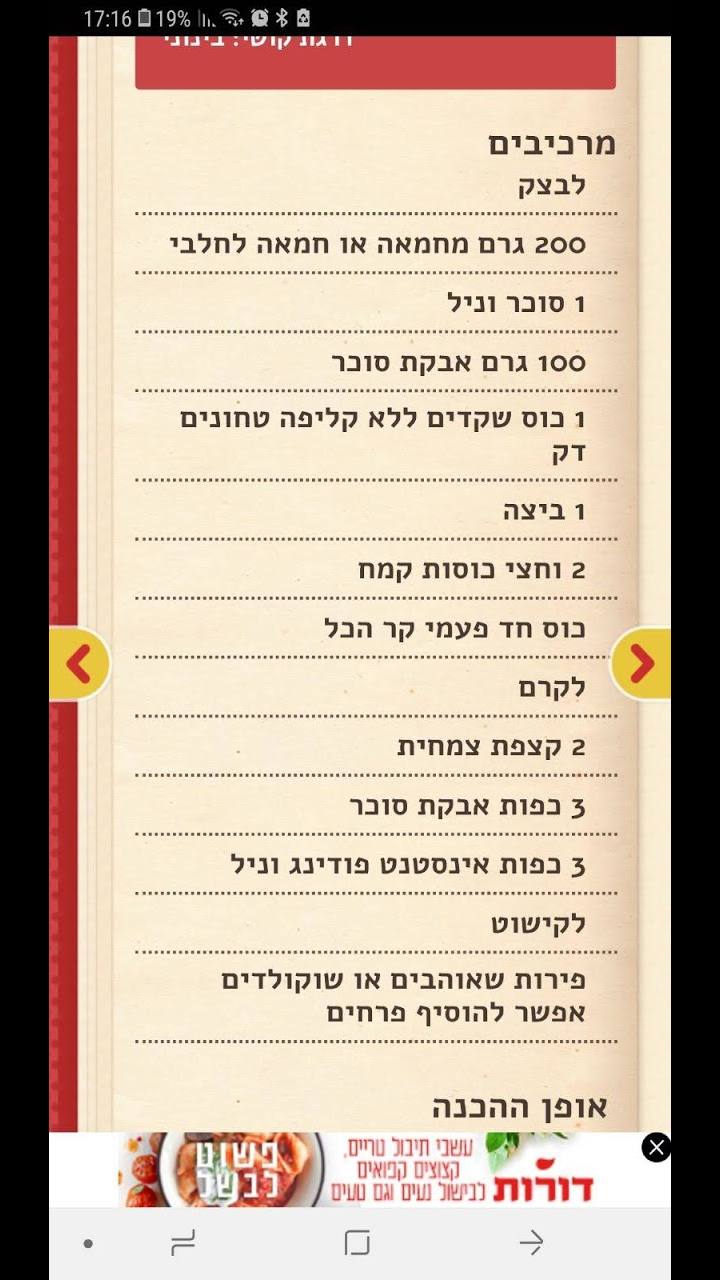This screenshot has width=720, height=1280.
Task: Go to the home screen
Action: click(x=357, y=1243)
